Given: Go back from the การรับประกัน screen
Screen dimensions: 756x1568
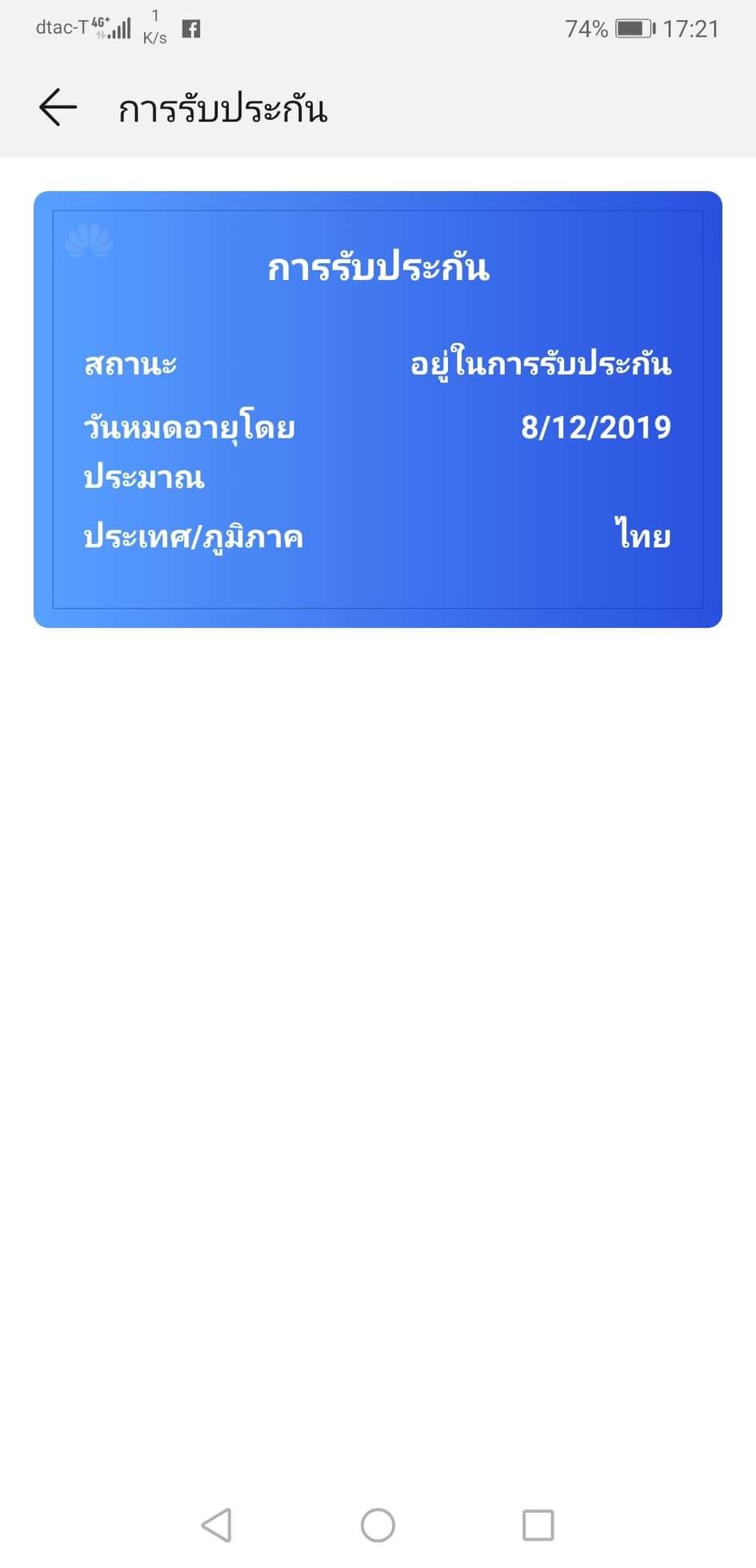Looking at the screenshot, I should point(58,107).
